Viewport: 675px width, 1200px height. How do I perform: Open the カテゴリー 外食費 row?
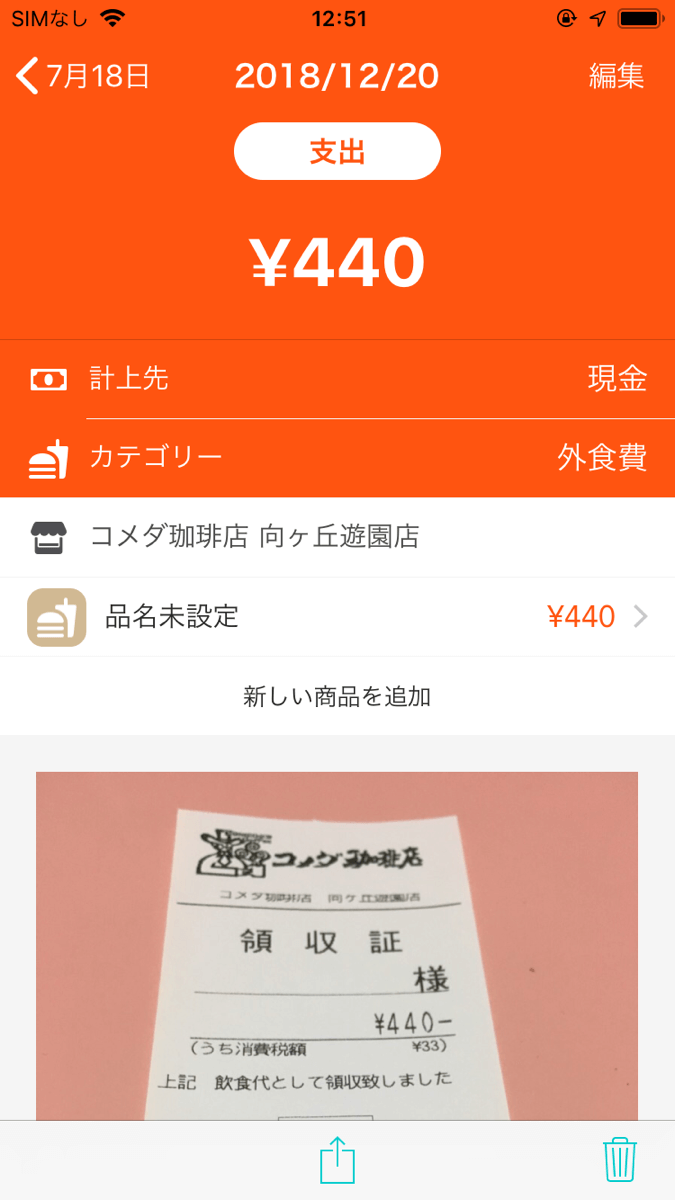(337, 458)
